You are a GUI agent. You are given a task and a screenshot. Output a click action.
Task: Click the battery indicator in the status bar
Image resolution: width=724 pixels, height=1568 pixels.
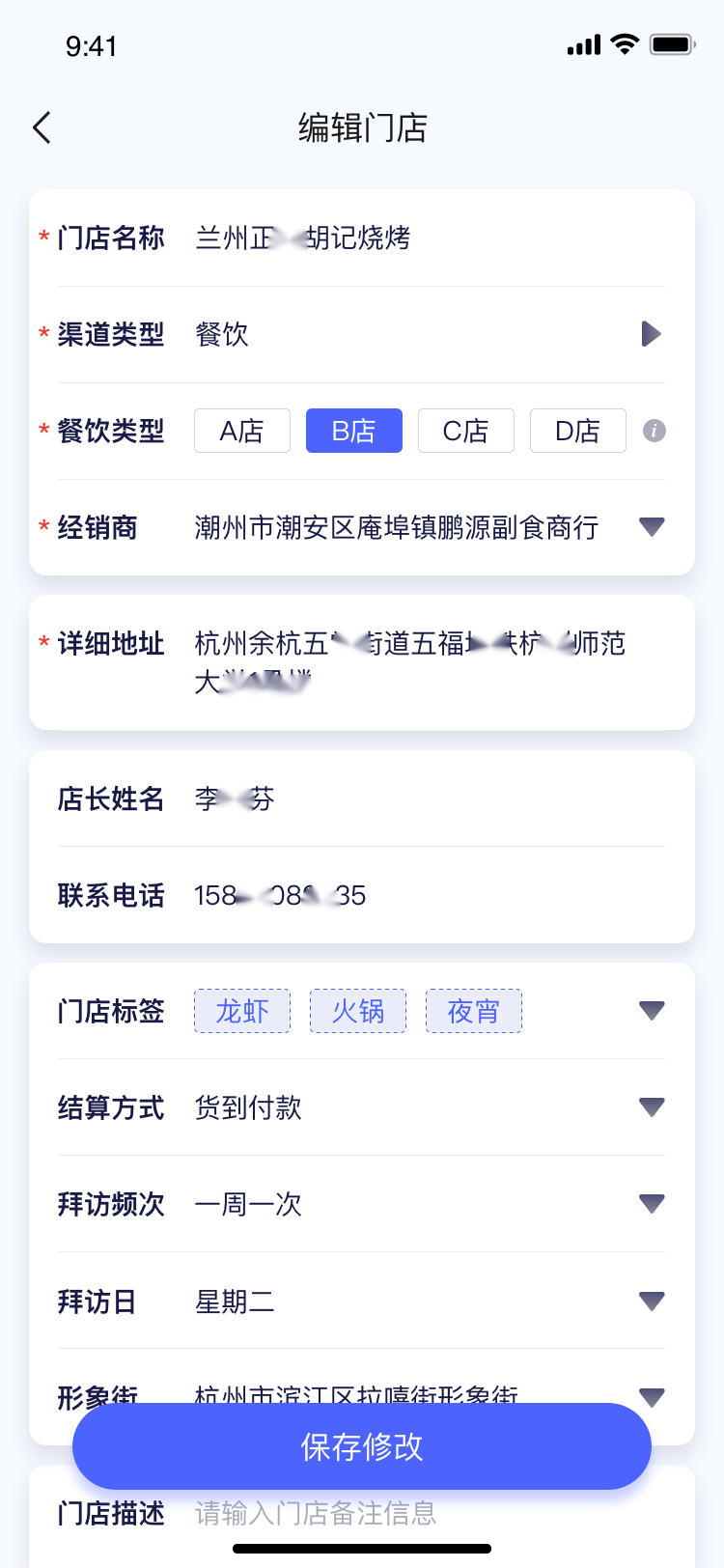pos(673,43)
